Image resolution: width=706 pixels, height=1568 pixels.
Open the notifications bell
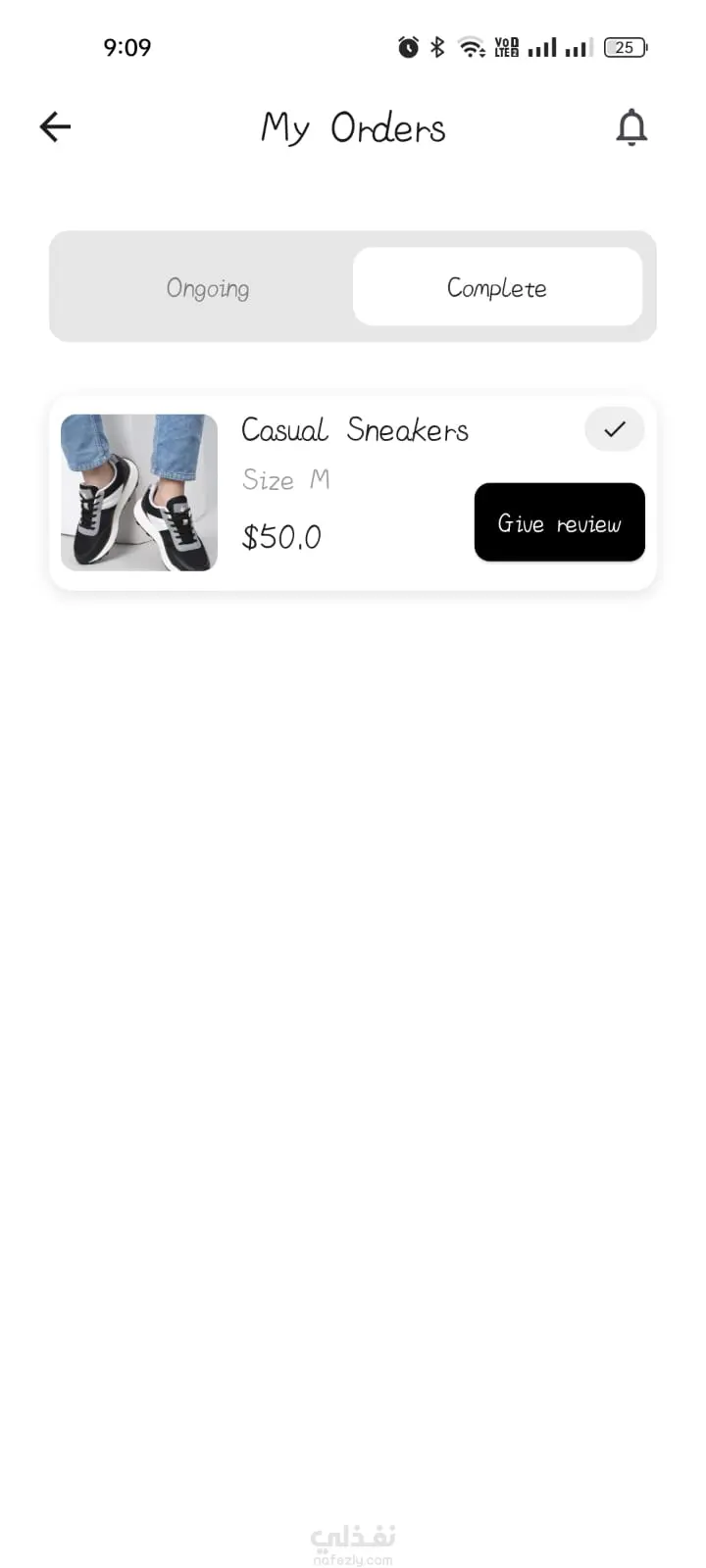[631, 127]
